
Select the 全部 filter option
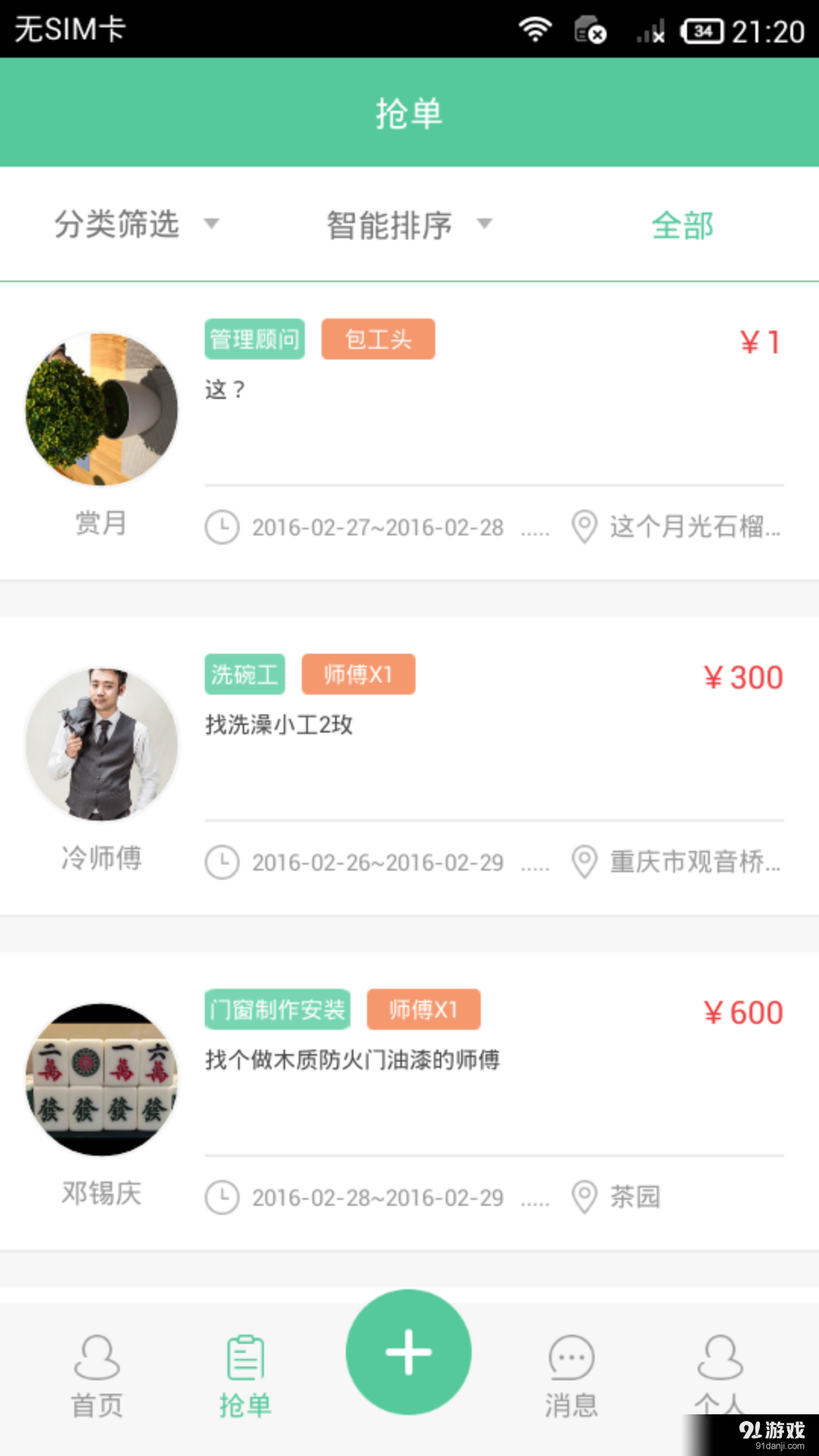point(682,224)
